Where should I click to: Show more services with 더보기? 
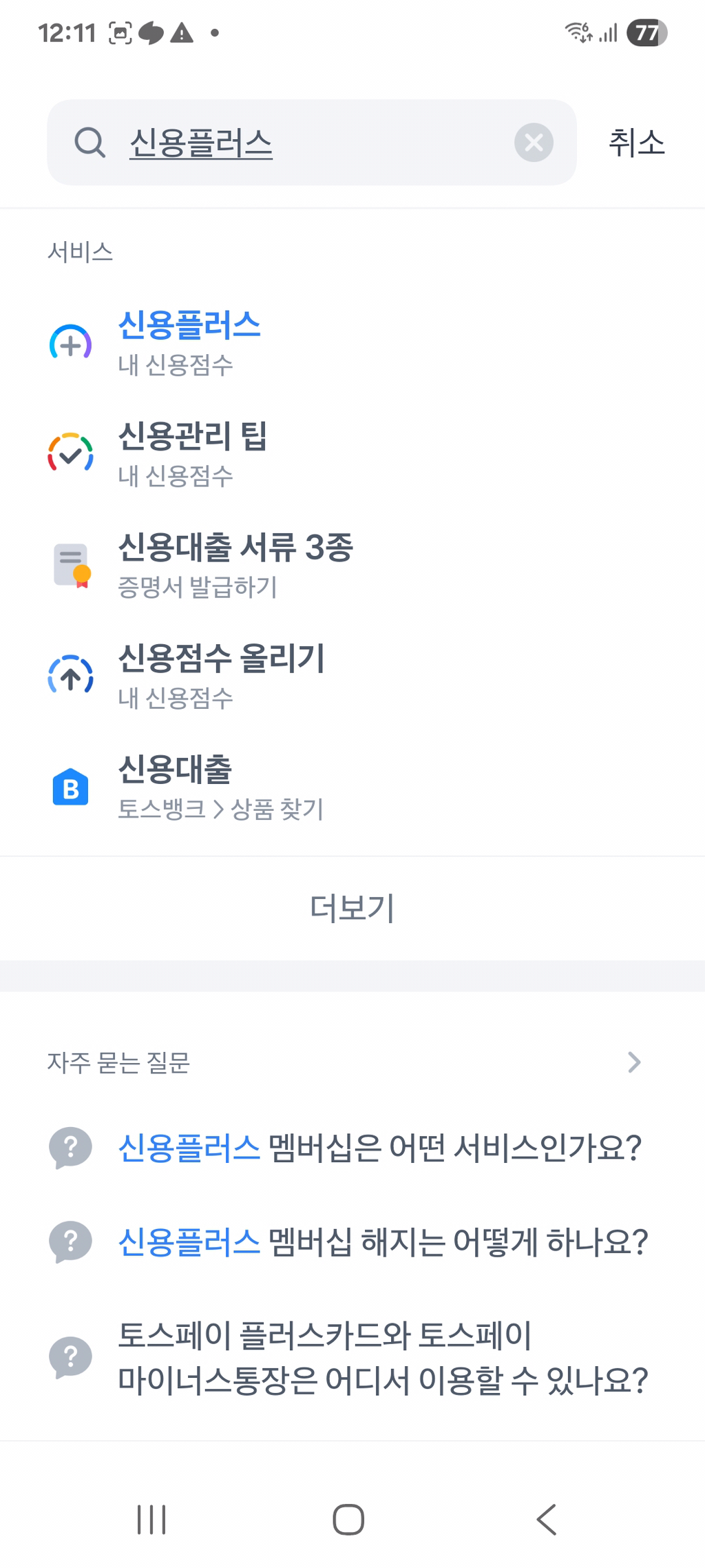point(352,908)
